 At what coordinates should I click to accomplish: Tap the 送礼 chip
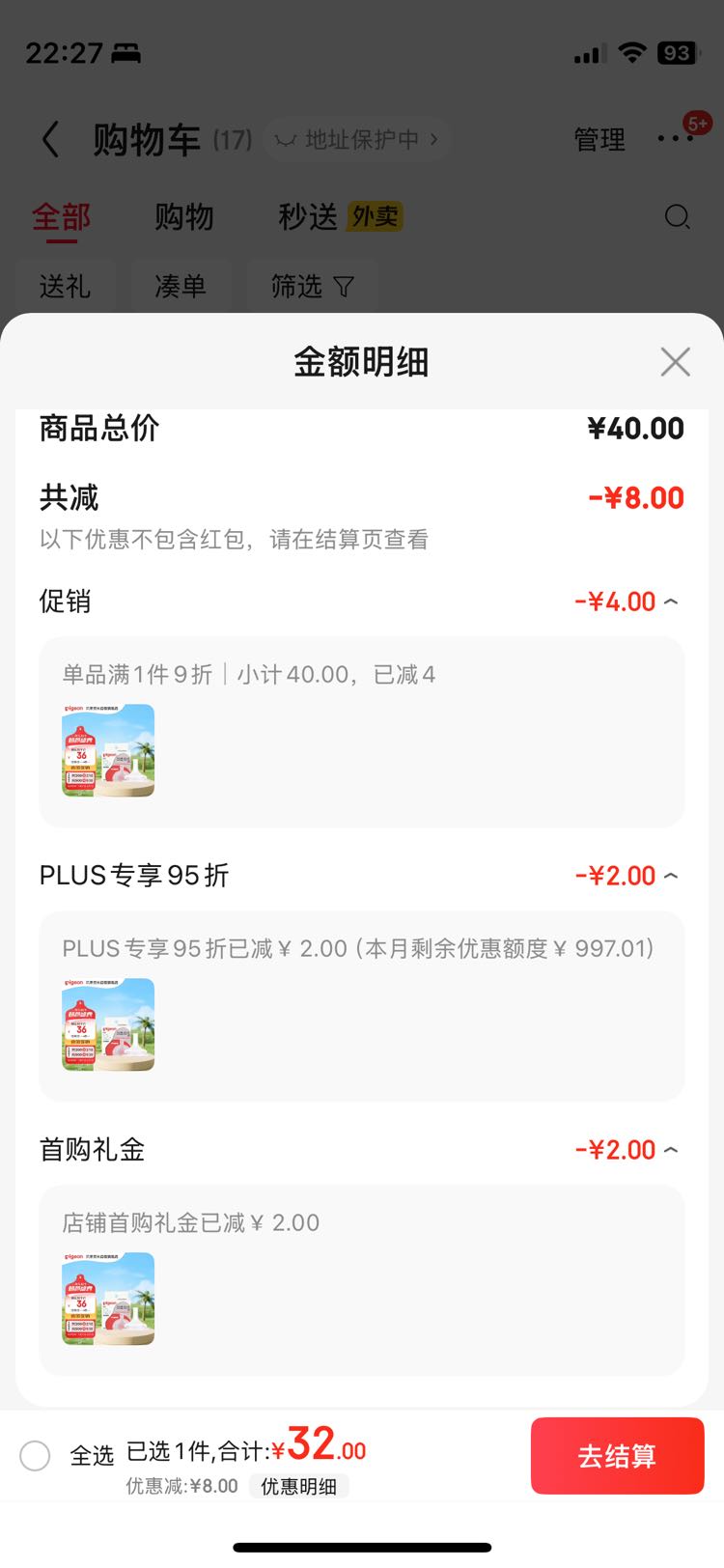click(x=65, y=286)
